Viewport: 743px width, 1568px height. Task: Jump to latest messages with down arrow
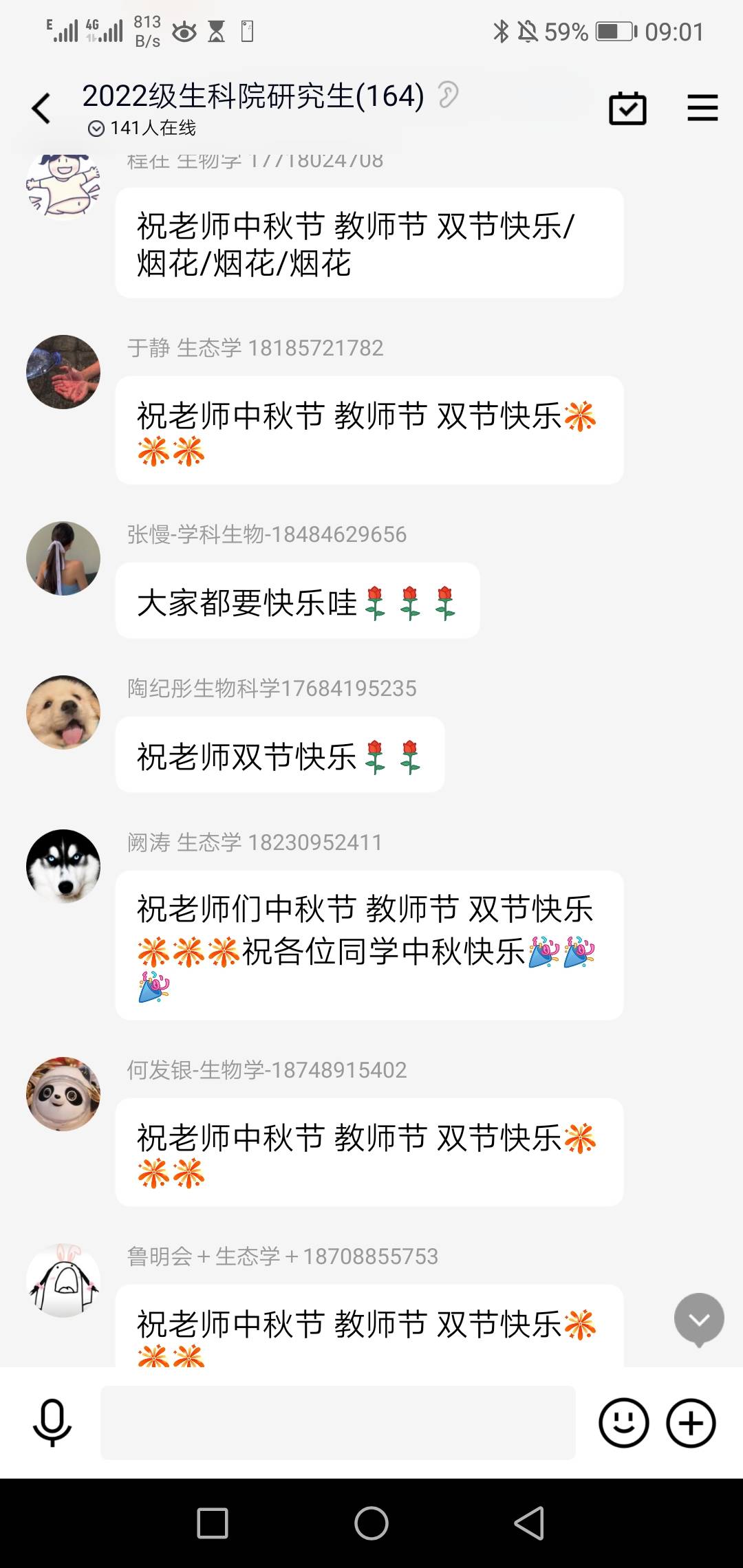coord(699,1318)
